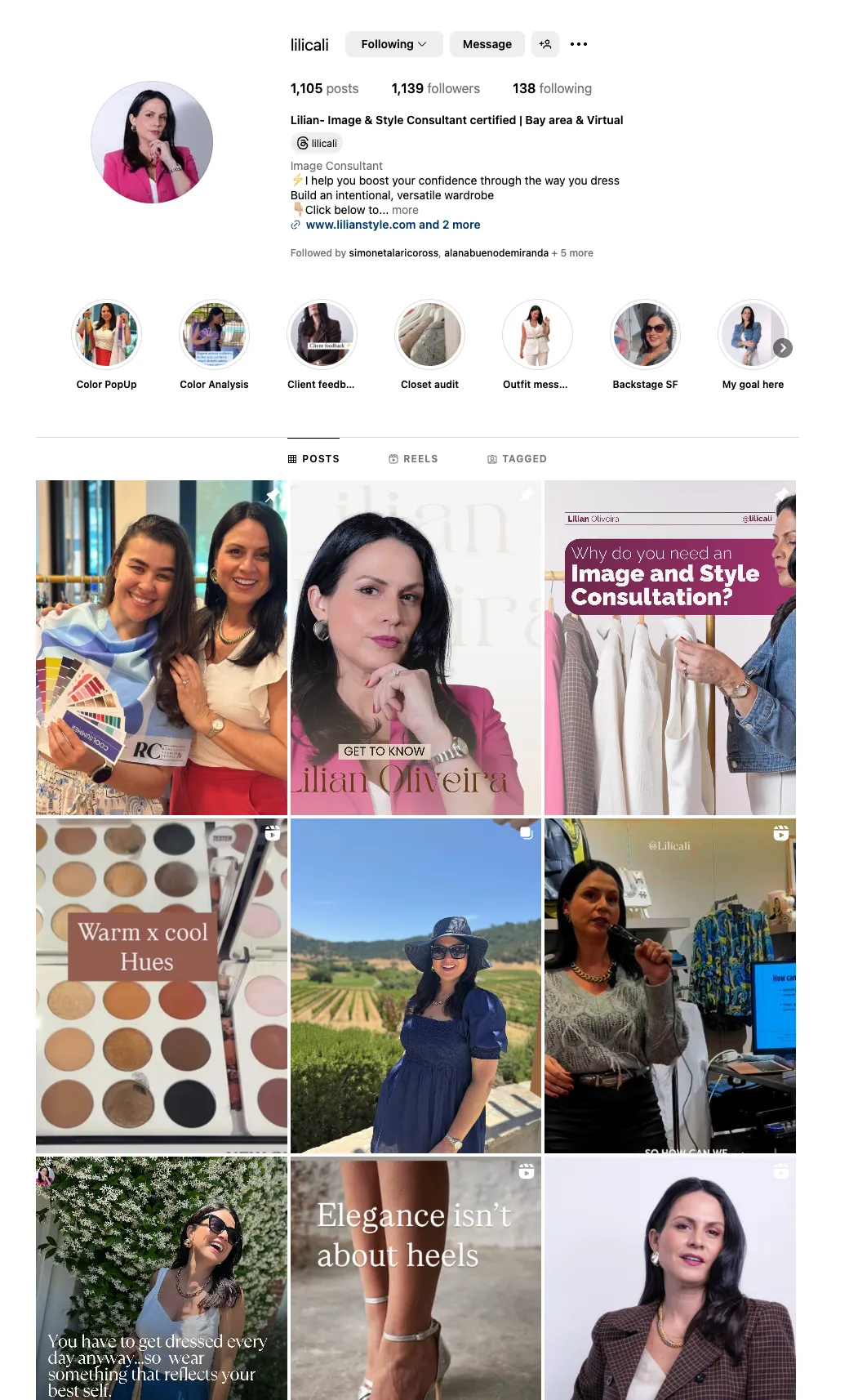Open the Following dropdown button
Viewport: 849px width, 1400px height.
pos(393,44)
